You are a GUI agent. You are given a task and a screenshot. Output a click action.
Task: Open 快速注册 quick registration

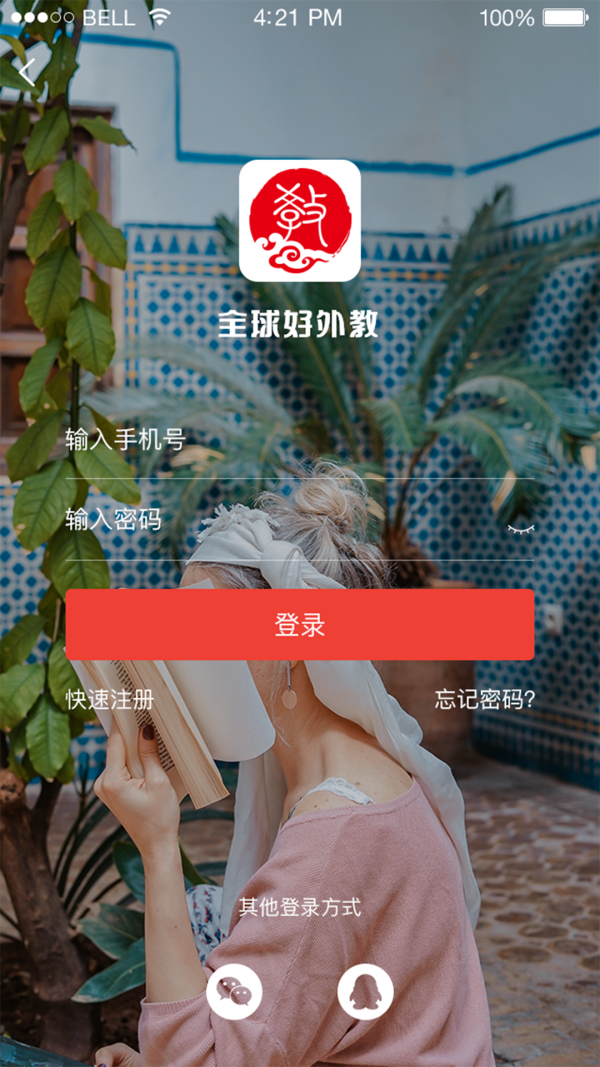click(110, 700)
